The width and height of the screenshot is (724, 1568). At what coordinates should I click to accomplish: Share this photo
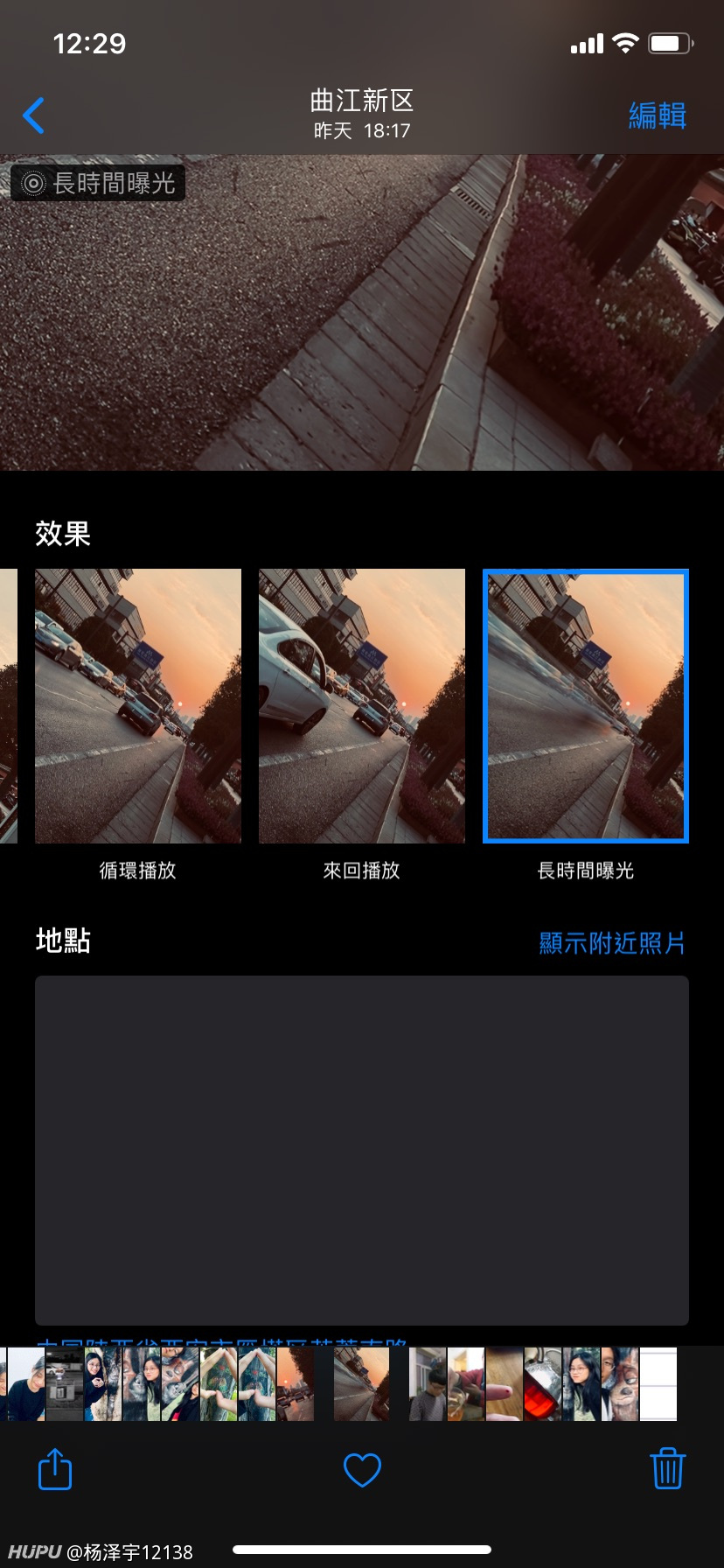[x=55, y=1468]
